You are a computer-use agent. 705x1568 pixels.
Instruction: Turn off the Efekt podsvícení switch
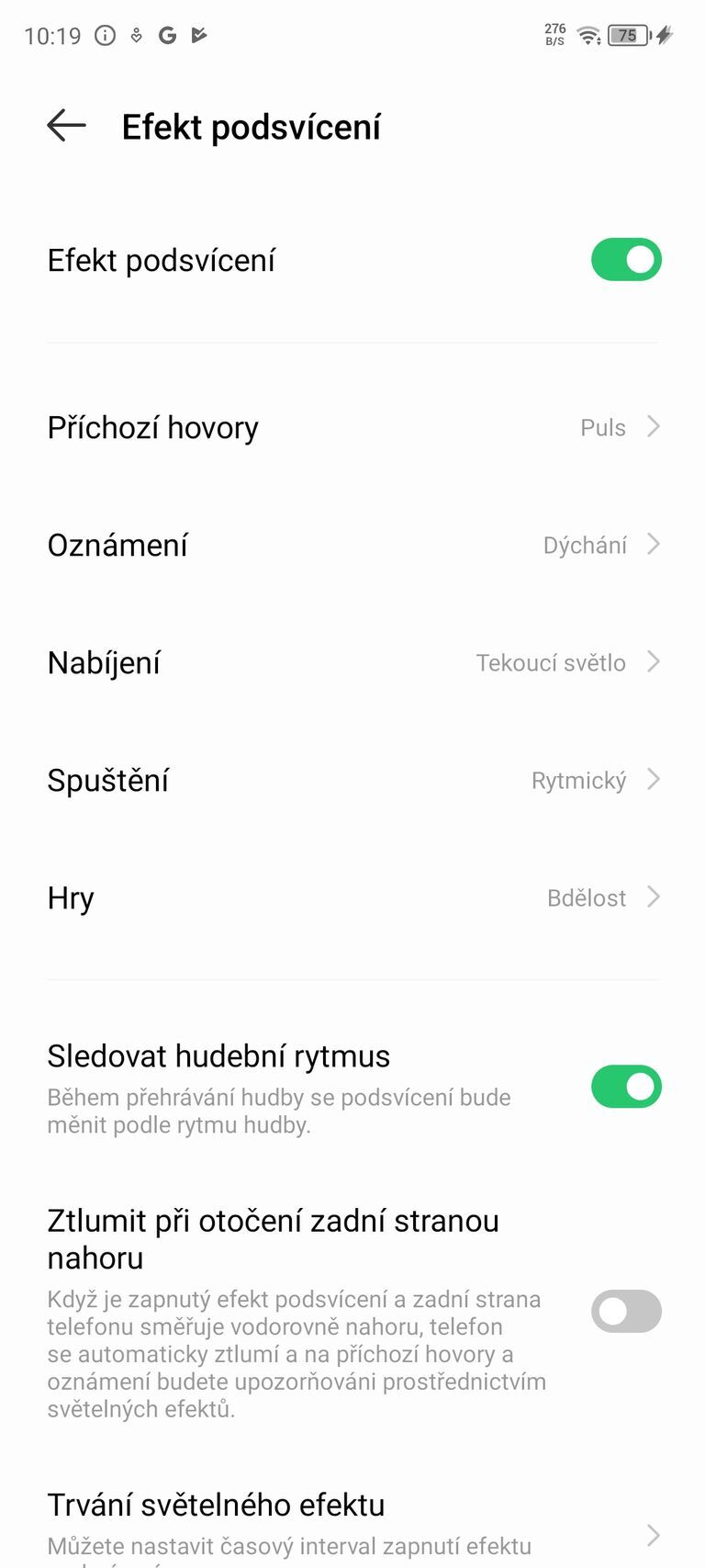click(625, 260)
